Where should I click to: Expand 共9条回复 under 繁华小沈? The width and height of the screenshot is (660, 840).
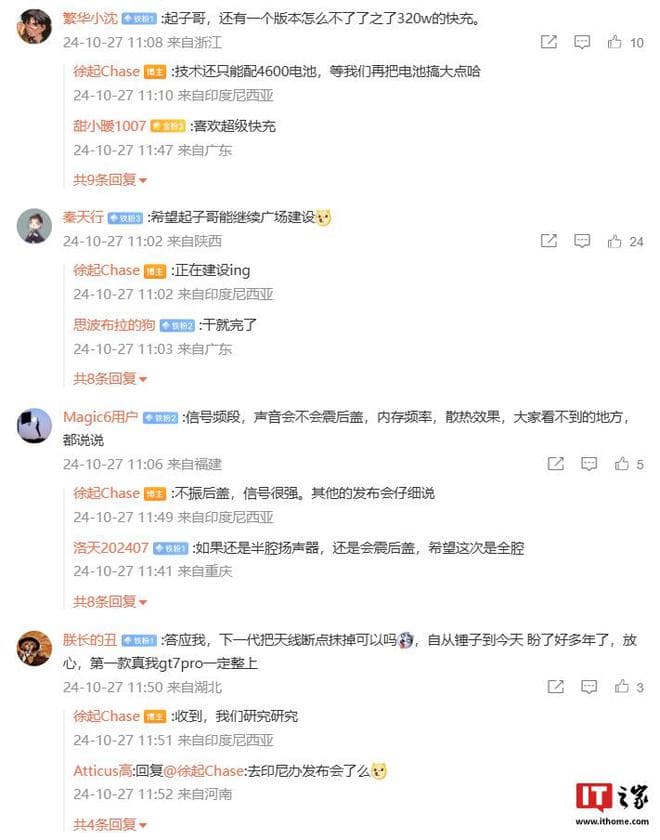(110, 181)
